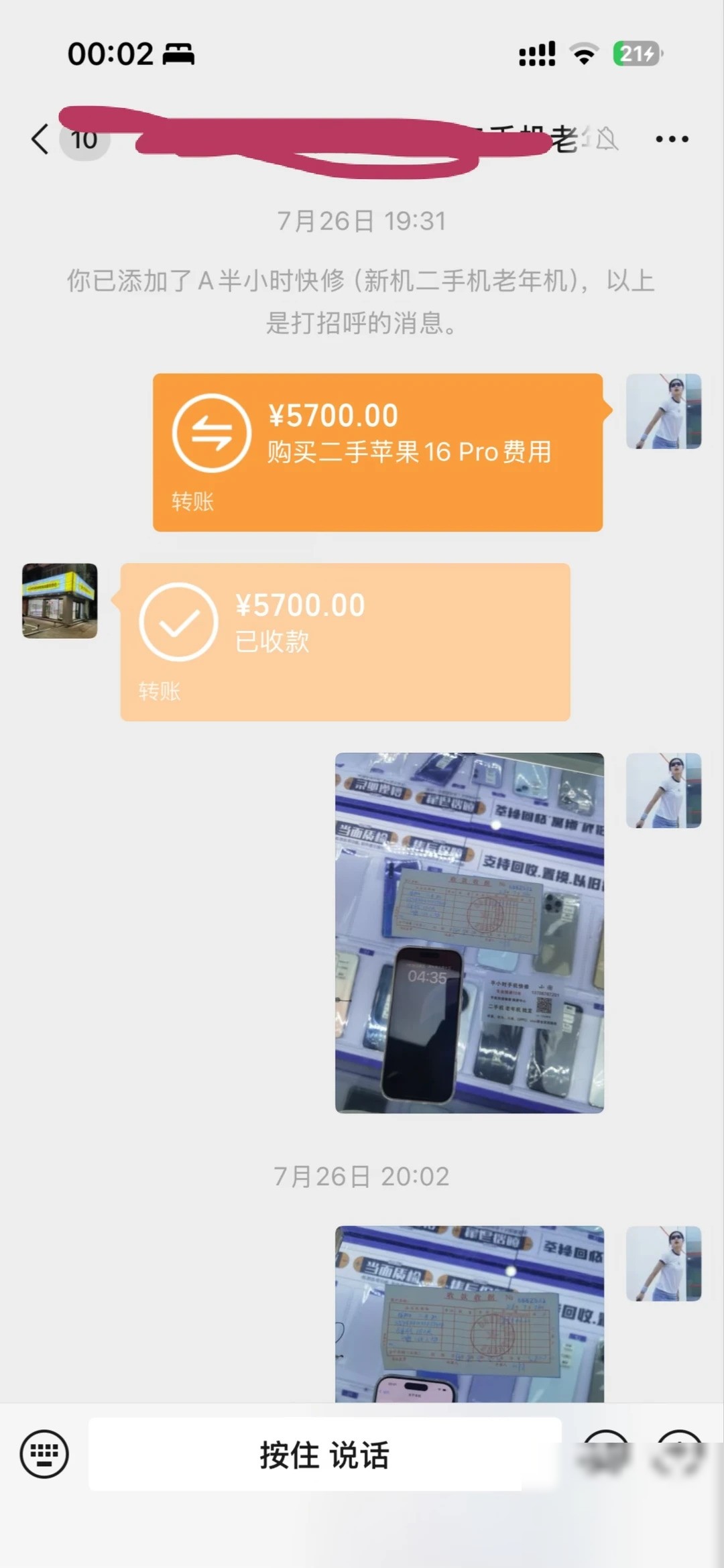724x1568 pixels.
Task: Switch to keyboard input mode
Action: (x=44, y=1453)
